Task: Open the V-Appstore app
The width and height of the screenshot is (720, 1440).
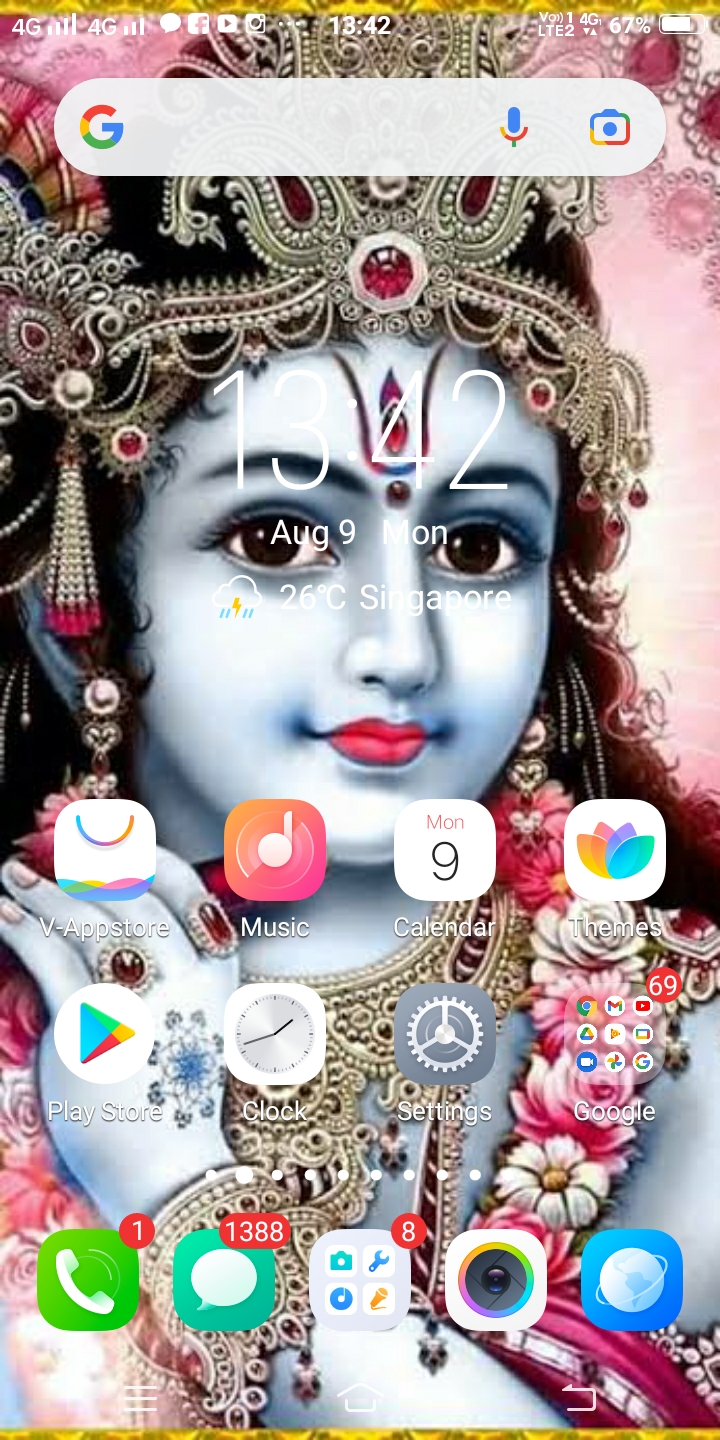Action: point(105,850)
